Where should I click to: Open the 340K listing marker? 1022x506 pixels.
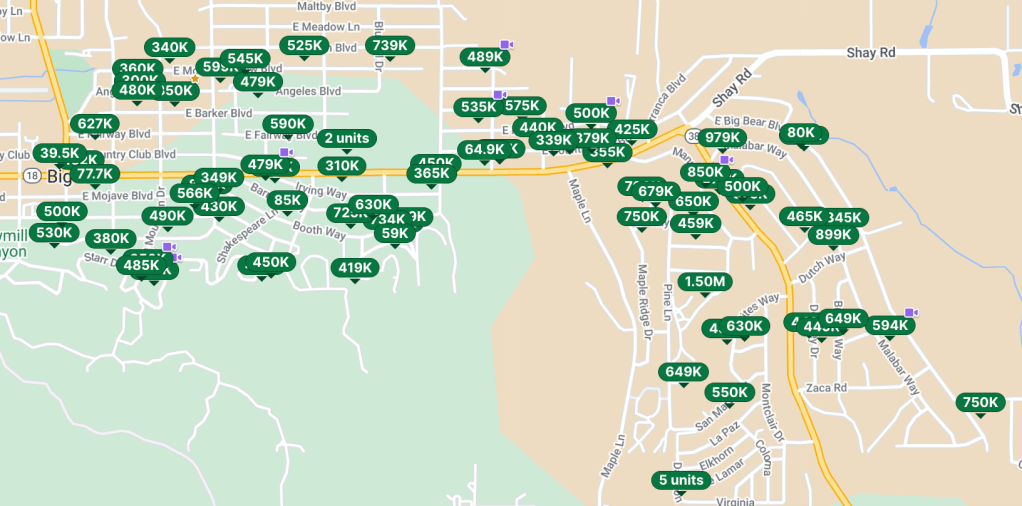[169, 47]
